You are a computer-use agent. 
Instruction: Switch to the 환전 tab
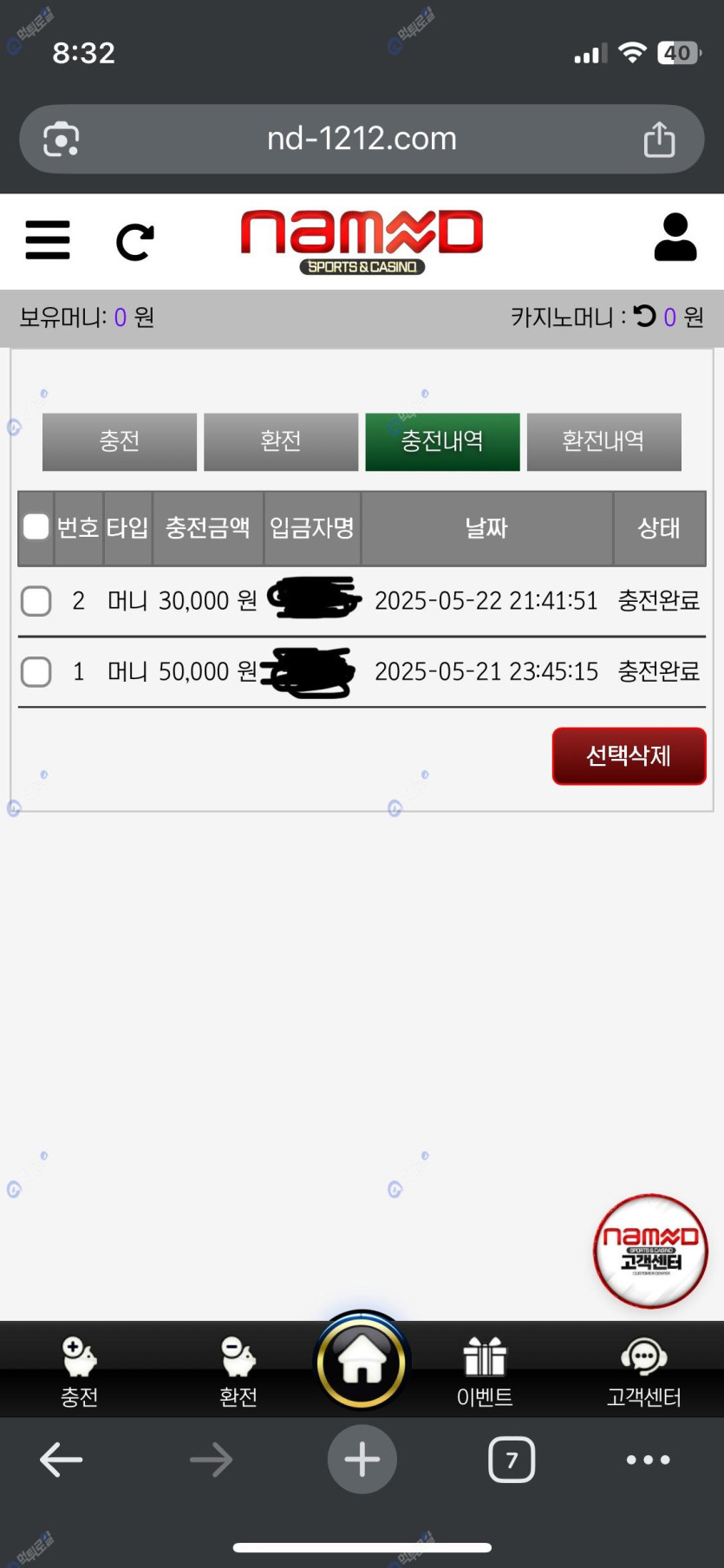[281, 441]
